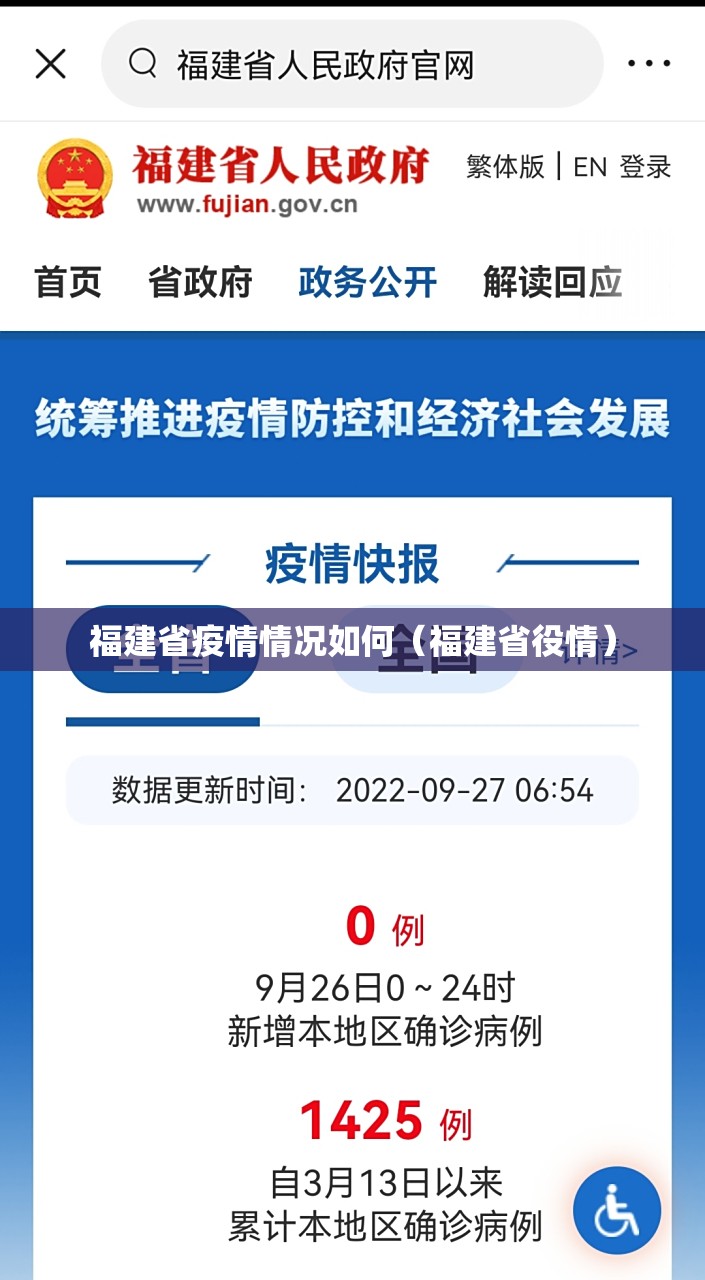705x1280 pixels.
Task: Switch the site language to EN
Action: pos(590,167)
